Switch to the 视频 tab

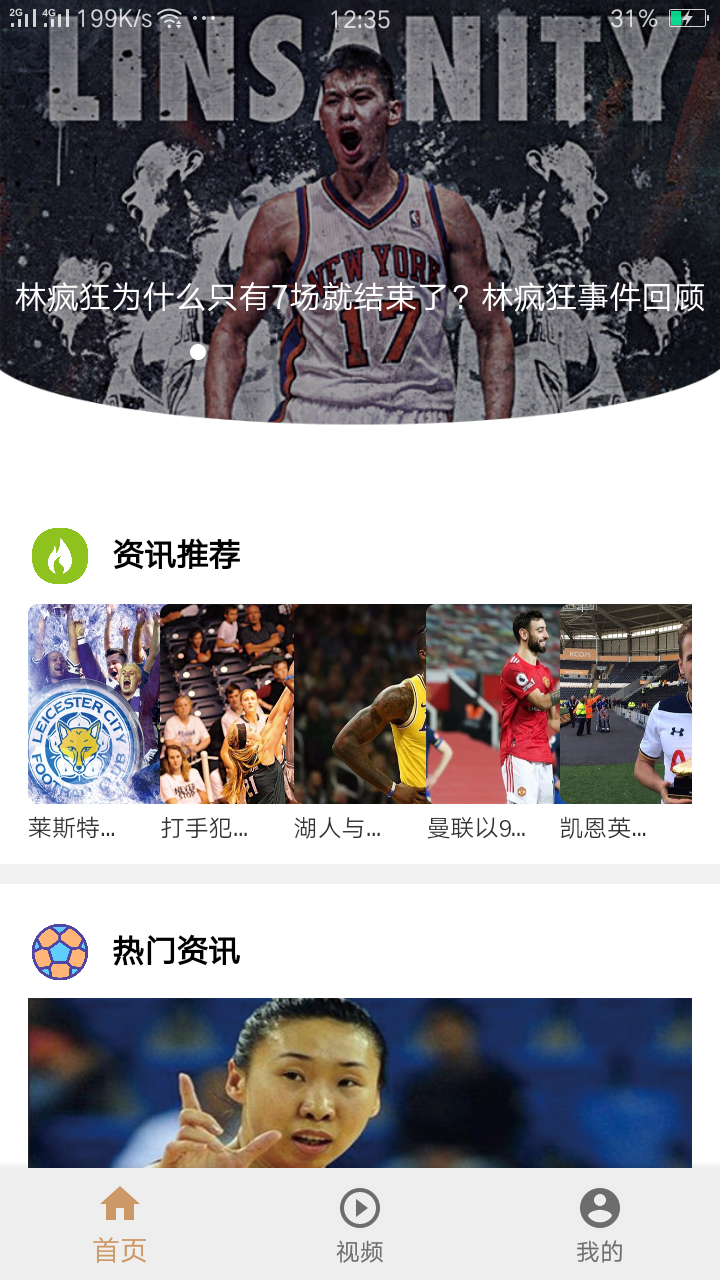(x=360, y=1224)
